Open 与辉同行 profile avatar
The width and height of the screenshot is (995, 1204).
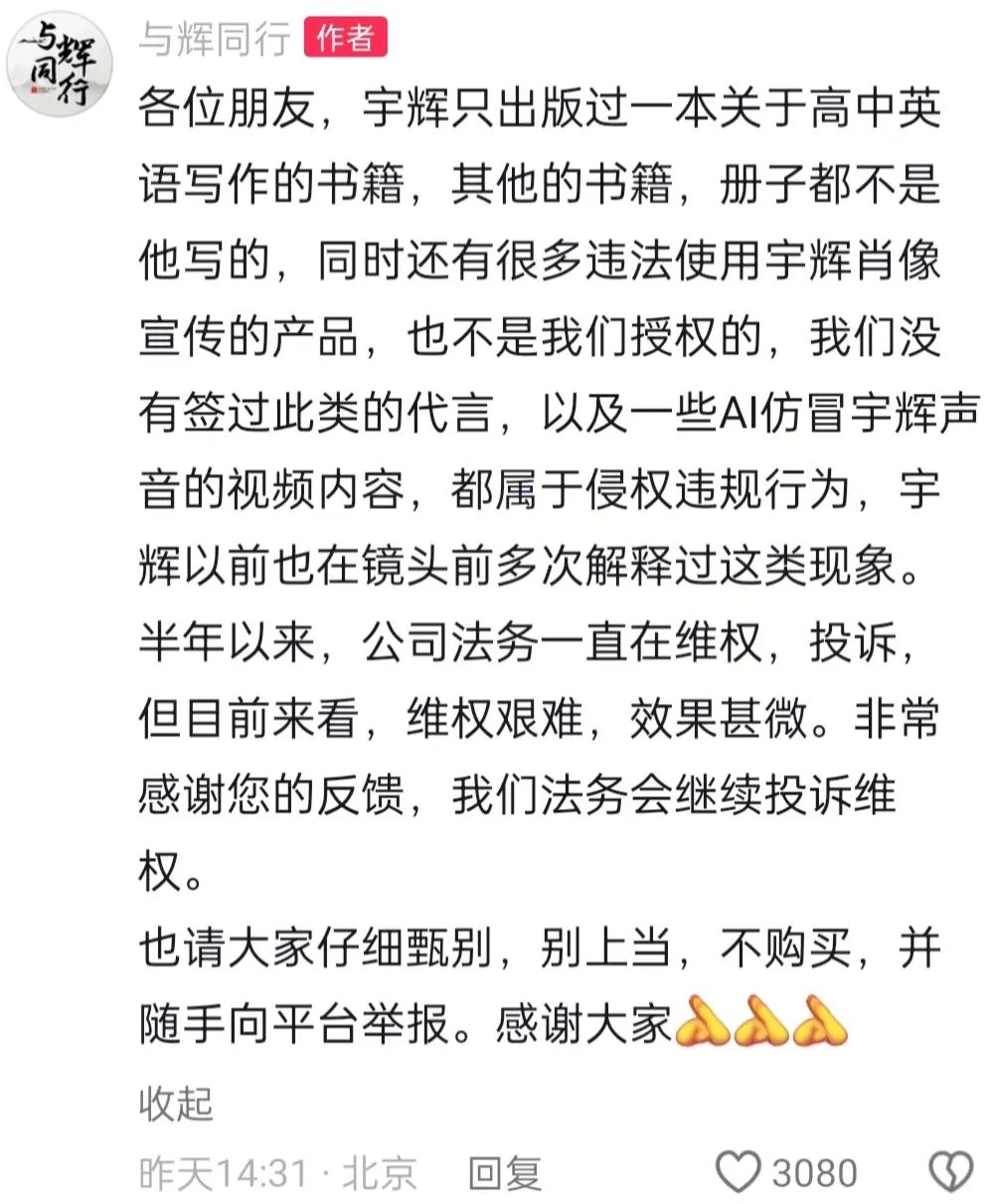(60, 66)
